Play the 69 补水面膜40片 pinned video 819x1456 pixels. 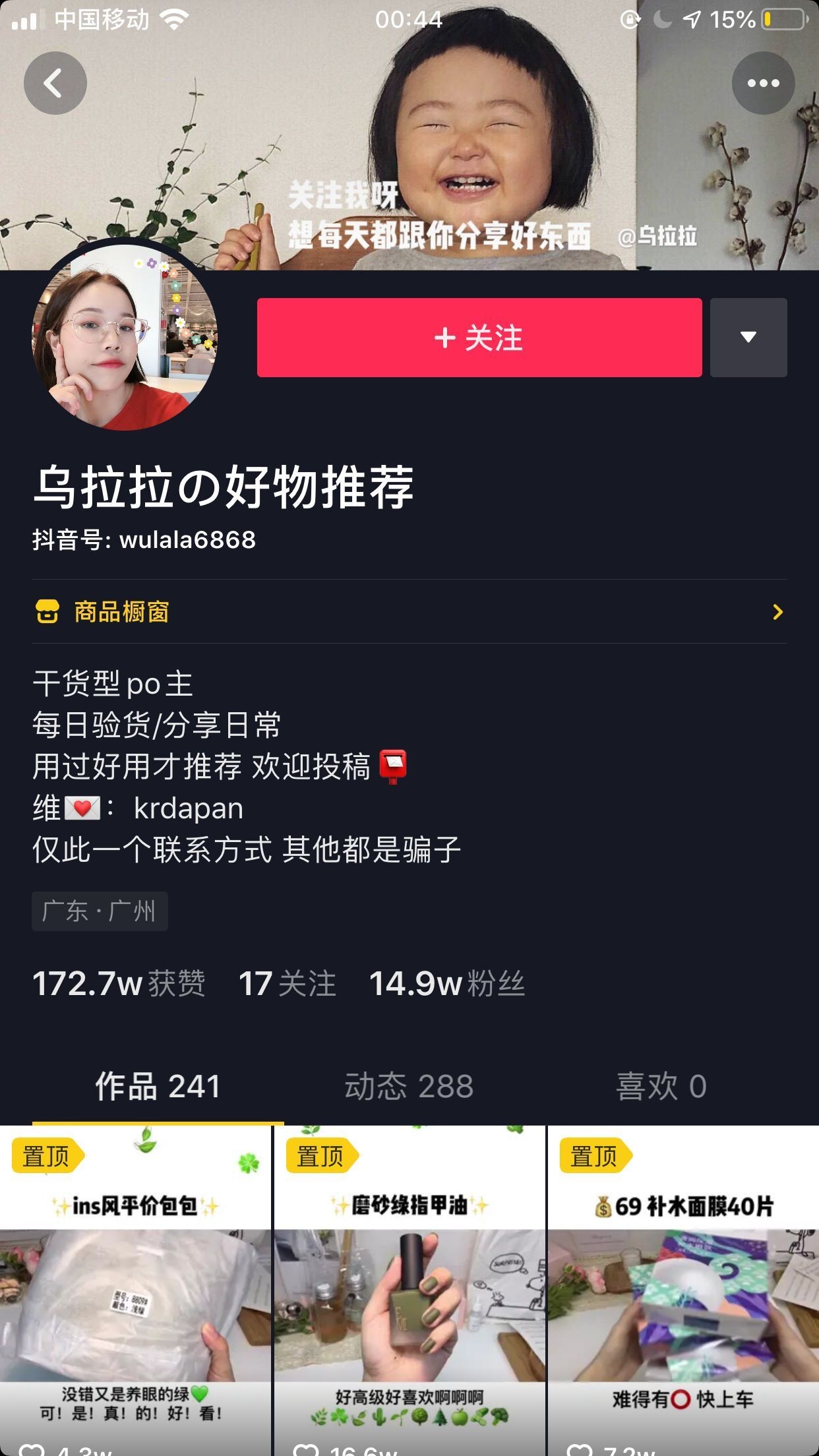tap(683, 1292)
